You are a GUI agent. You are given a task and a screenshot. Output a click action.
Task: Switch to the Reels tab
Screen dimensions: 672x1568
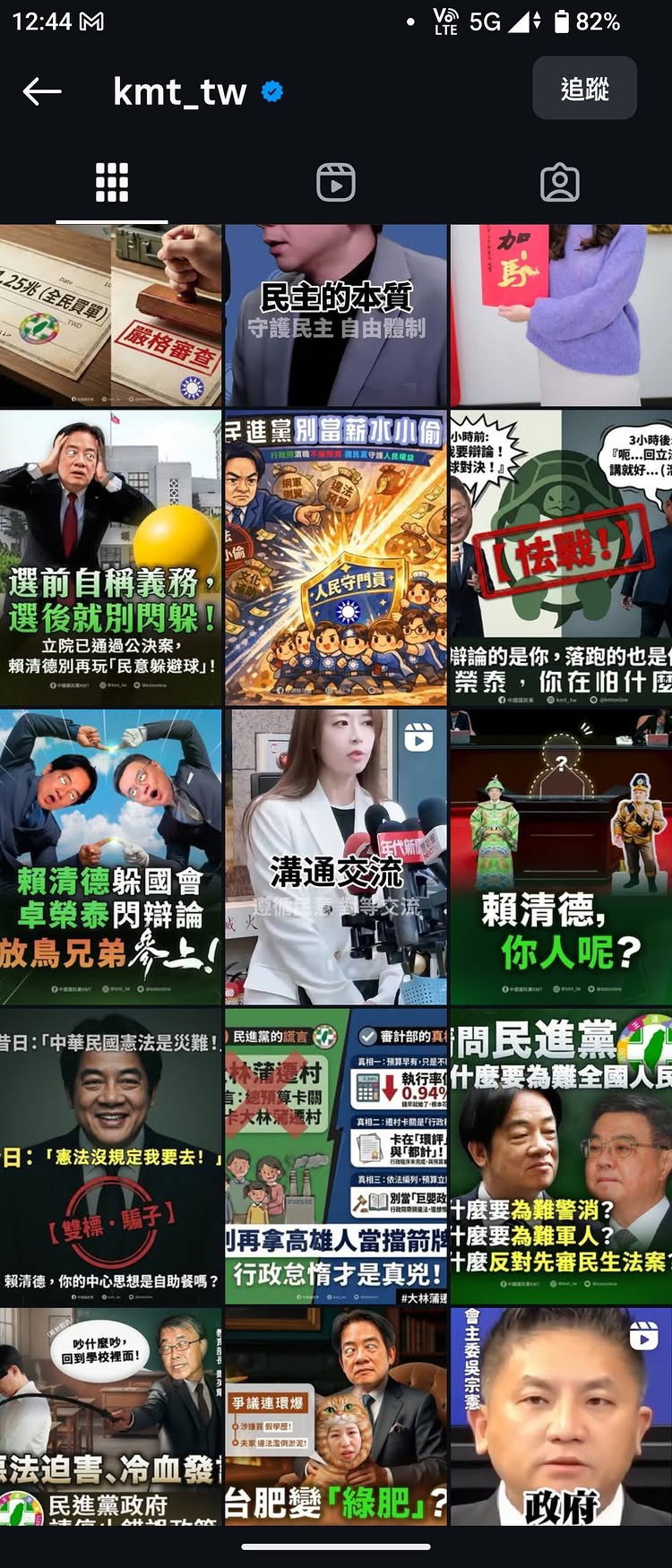tap(336, 183)
